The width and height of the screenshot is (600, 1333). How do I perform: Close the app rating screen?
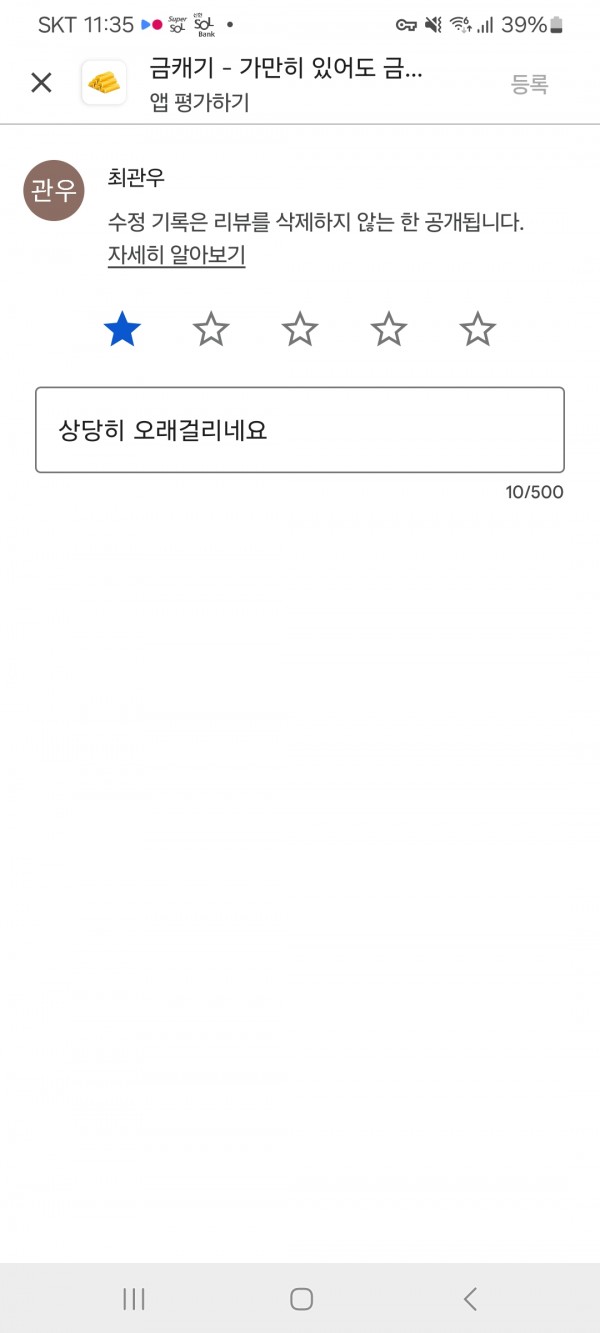pos(41,83)
